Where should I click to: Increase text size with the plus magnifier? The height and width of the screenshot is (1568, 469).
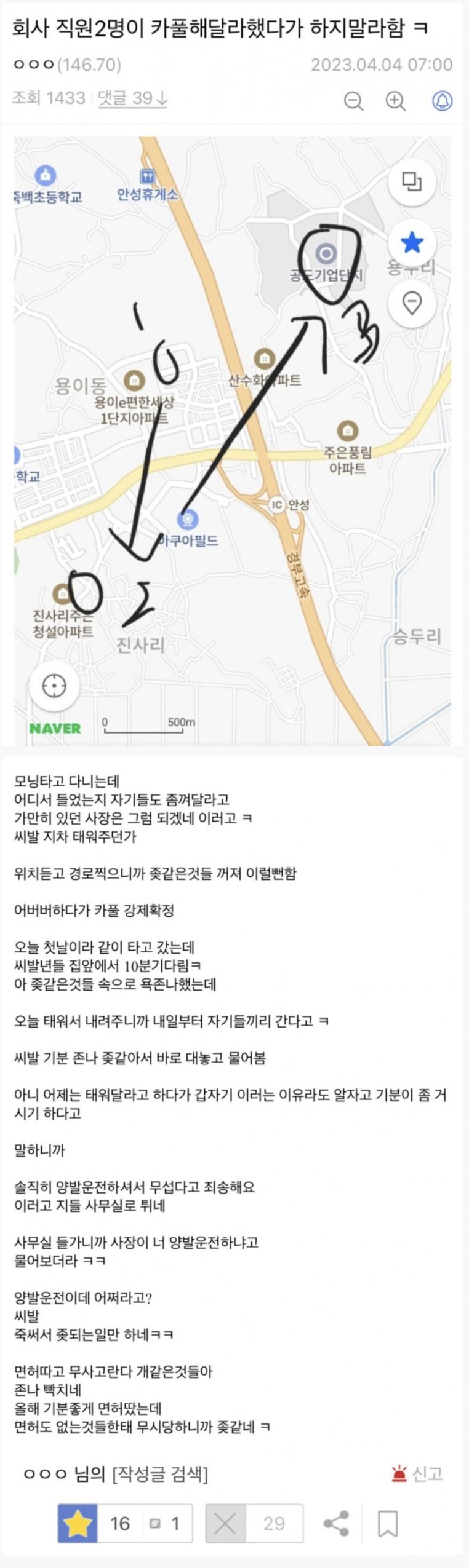click(395, 100)
